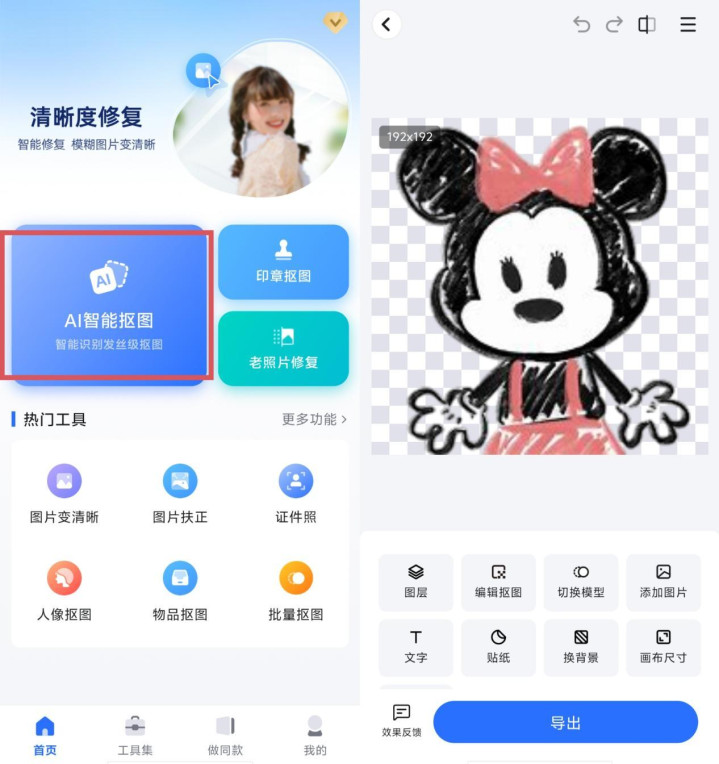This screenshot has height=764, width=719.
Task: Open 老照片修复 tool
Action: 283,348
